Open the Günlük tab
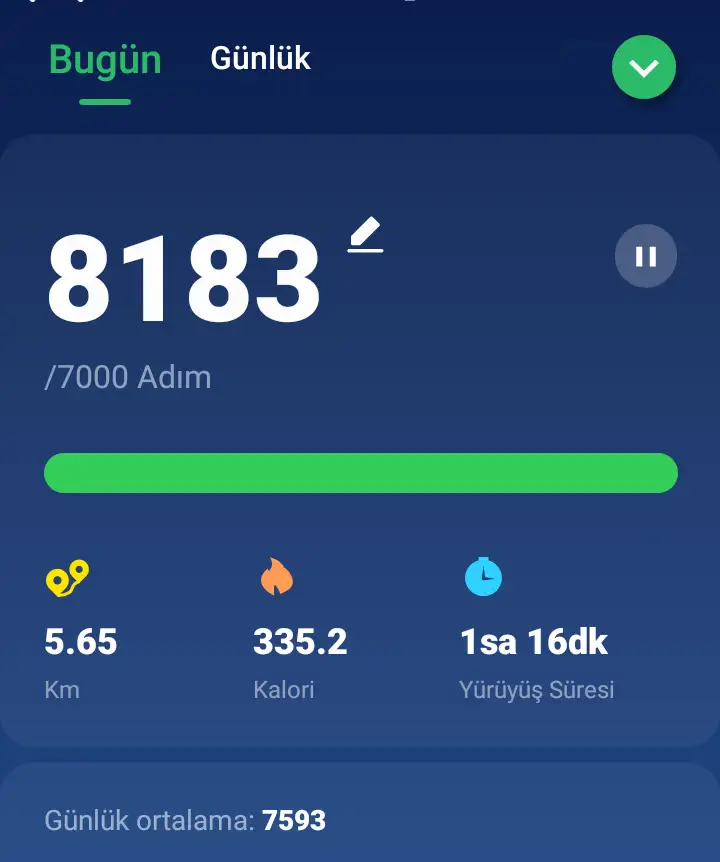The width and height of the screenshot is (720, 862). point(260,58)
